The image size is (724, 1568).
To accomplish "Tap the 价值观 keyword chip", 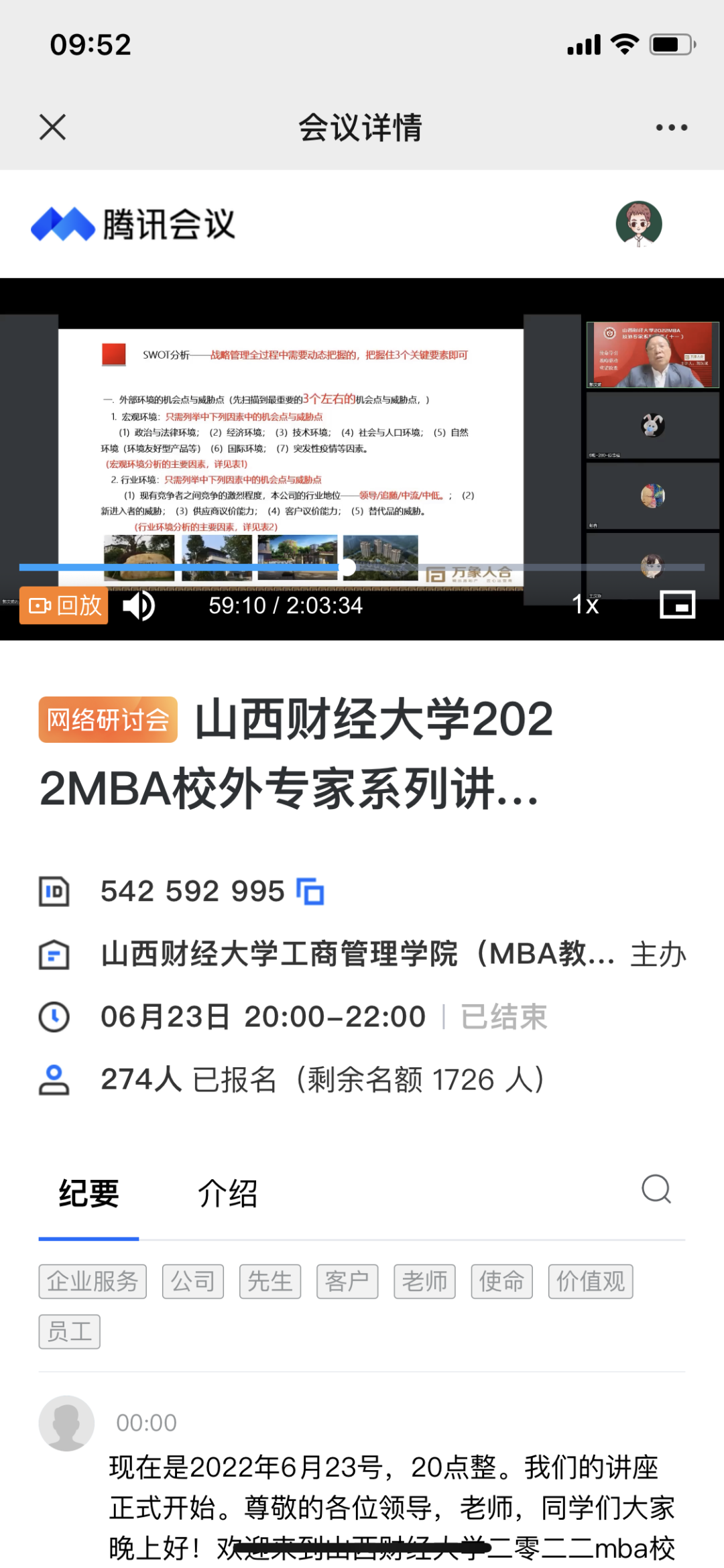I will tap(591, 1282).
